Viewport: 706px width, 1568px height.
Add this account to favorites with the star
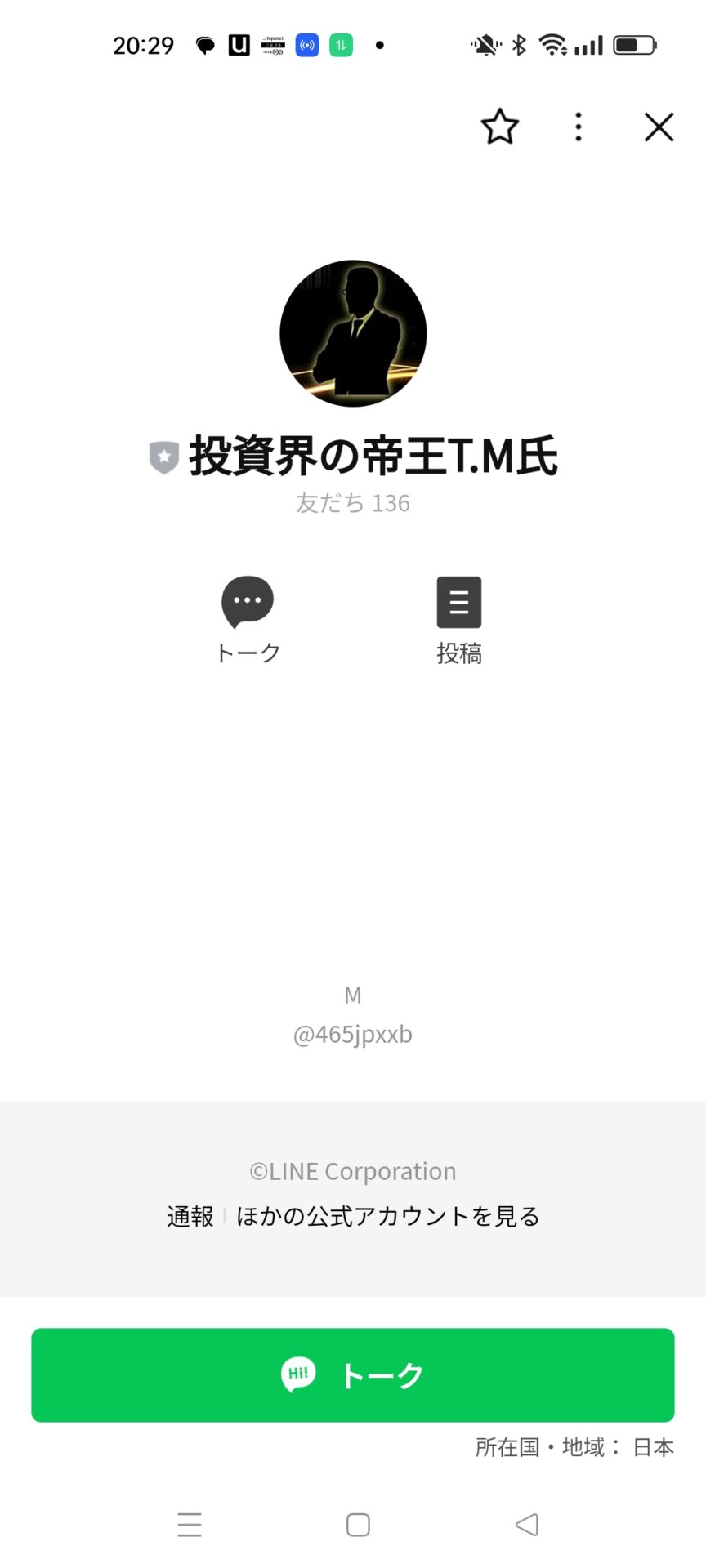(x=499, y=127)
